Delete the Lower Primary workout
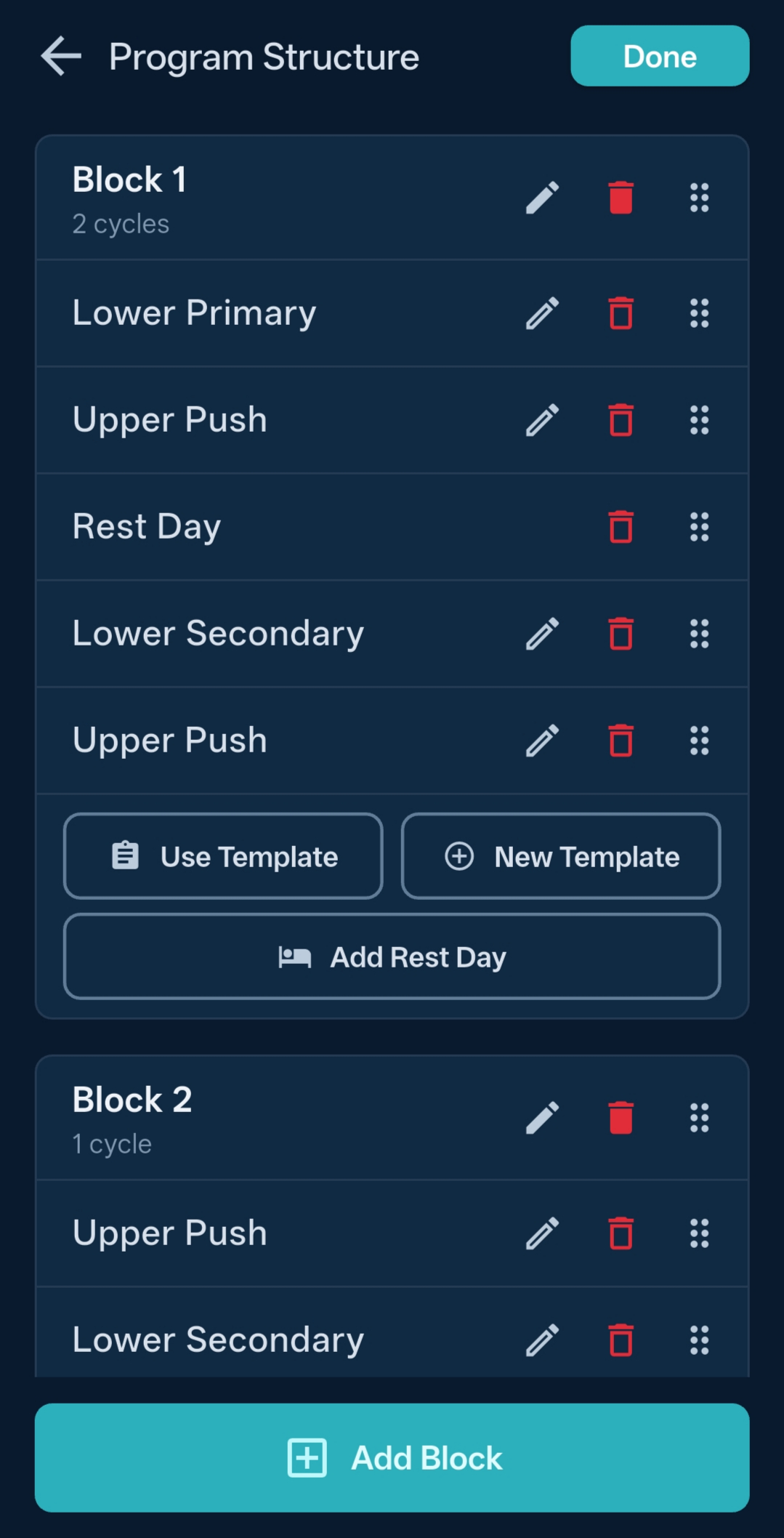Image resolution: width=784 pixels, height=1538 pixels. (621, 313)
